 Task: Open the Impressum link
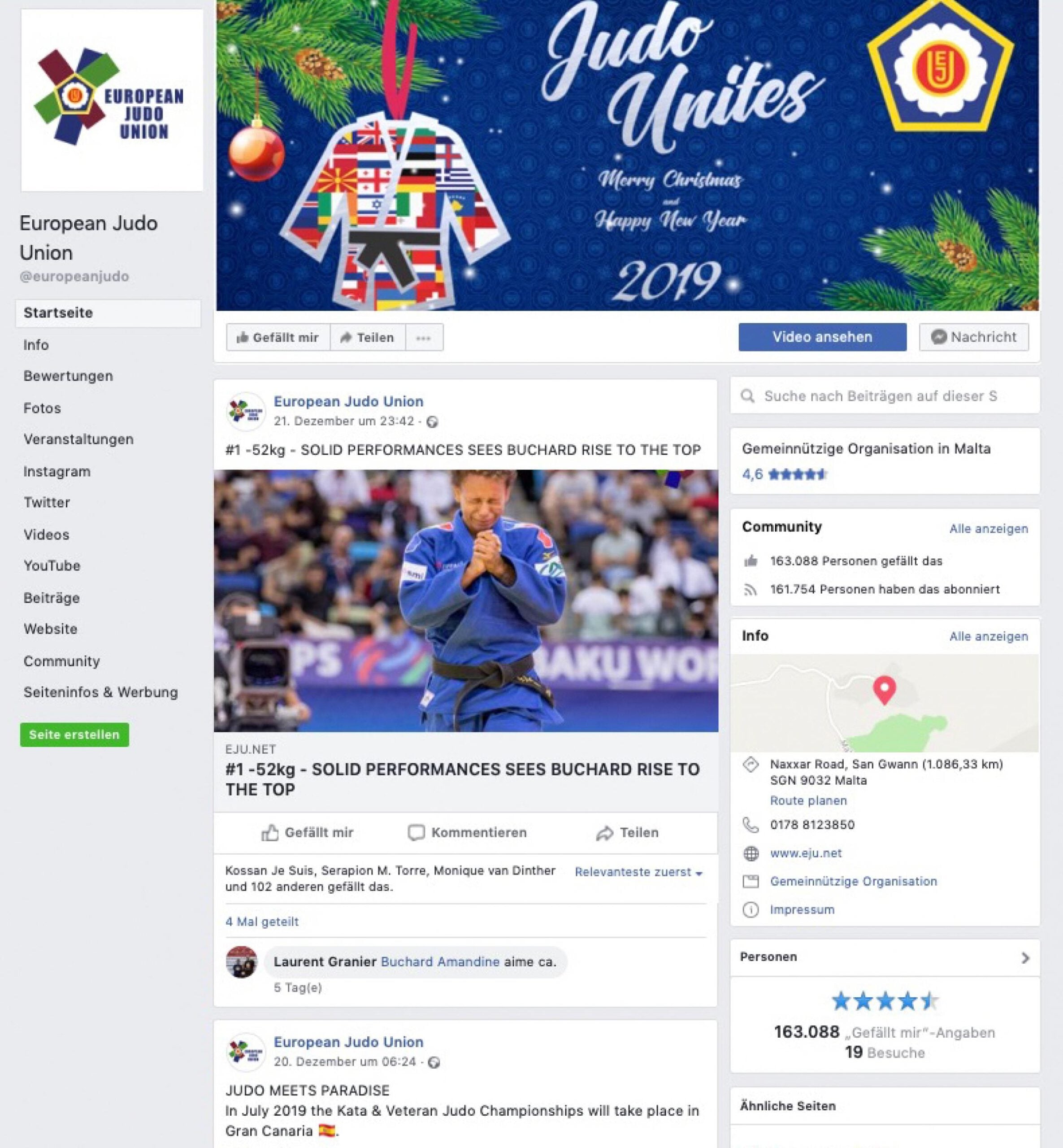pos(802,909)
